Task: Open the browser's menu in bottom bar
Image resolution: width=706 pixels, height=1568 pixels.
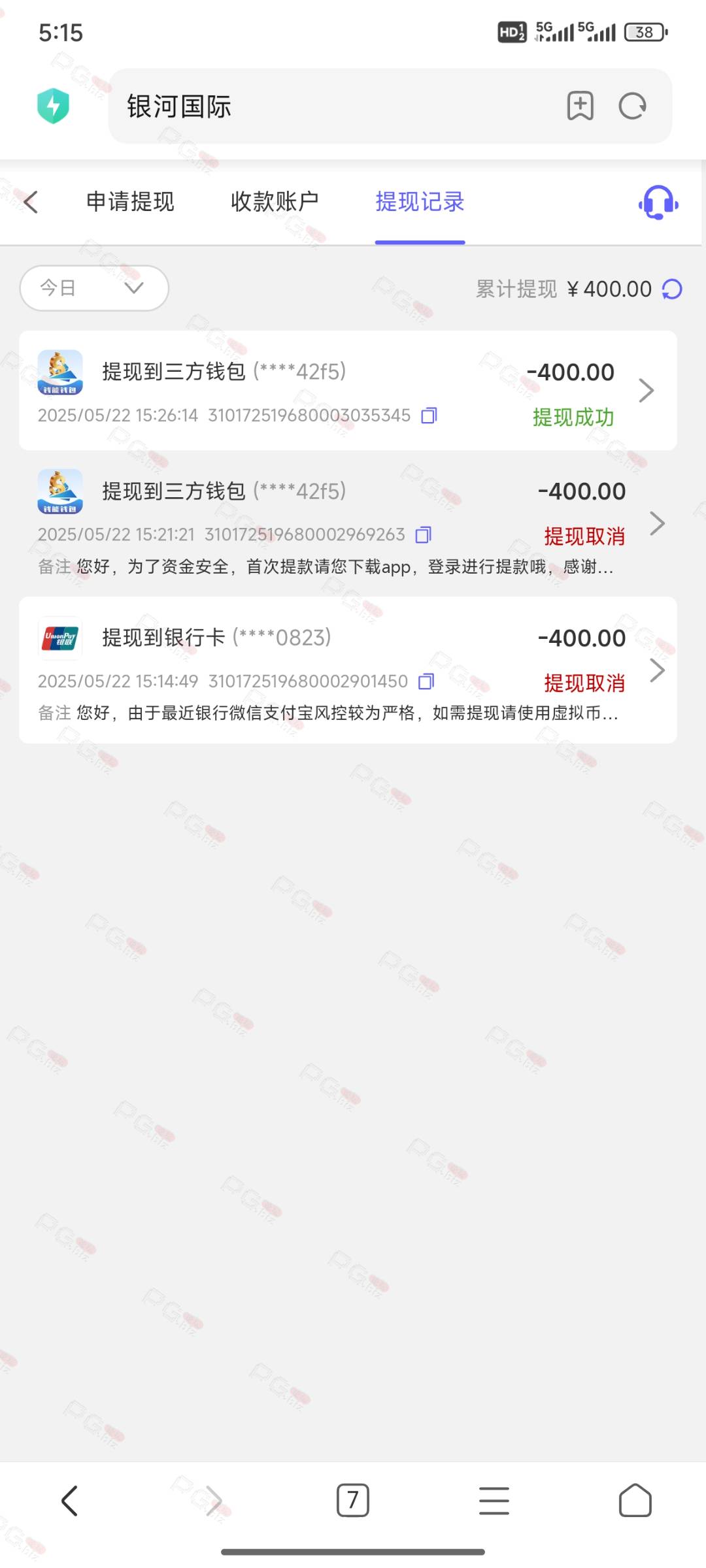Action: pyautogui.click(x=494, y=1500)
